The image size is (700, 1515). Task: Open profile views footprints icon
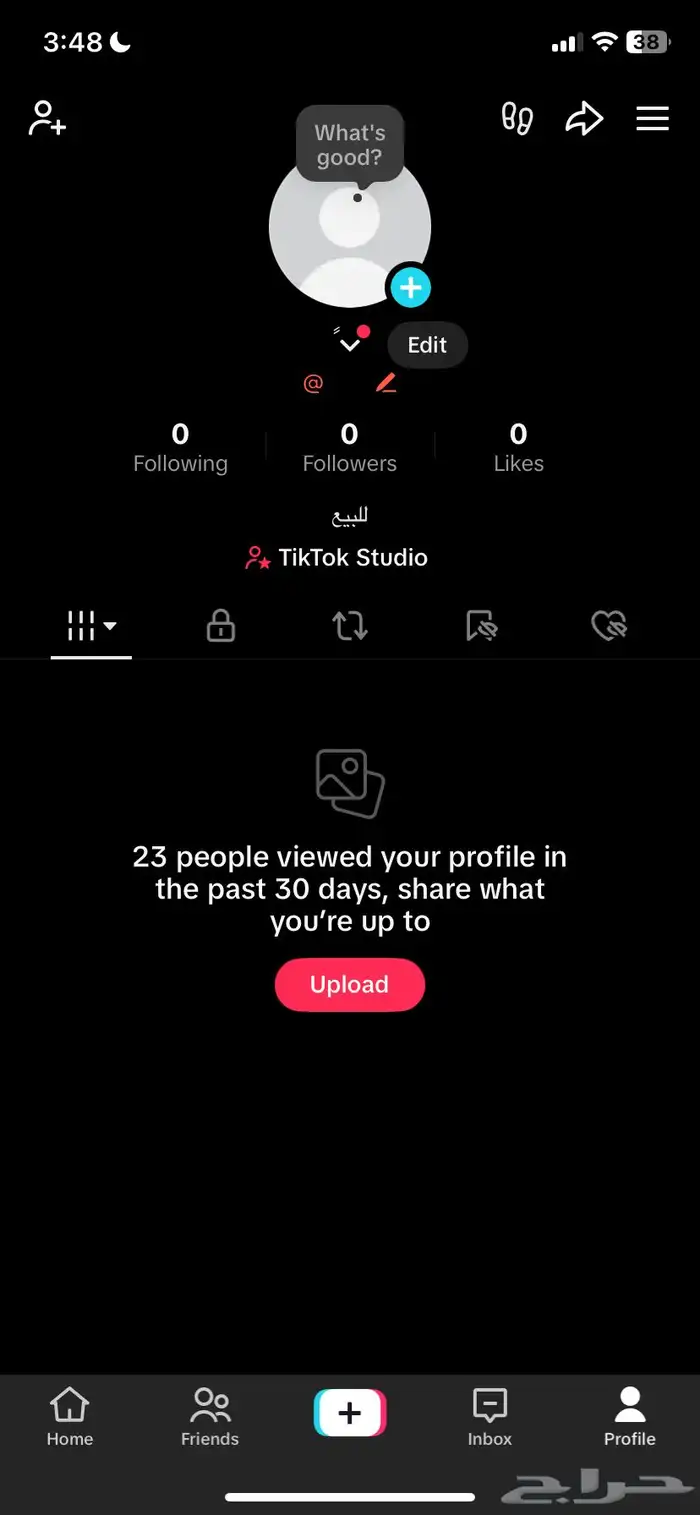pos(517,118)
